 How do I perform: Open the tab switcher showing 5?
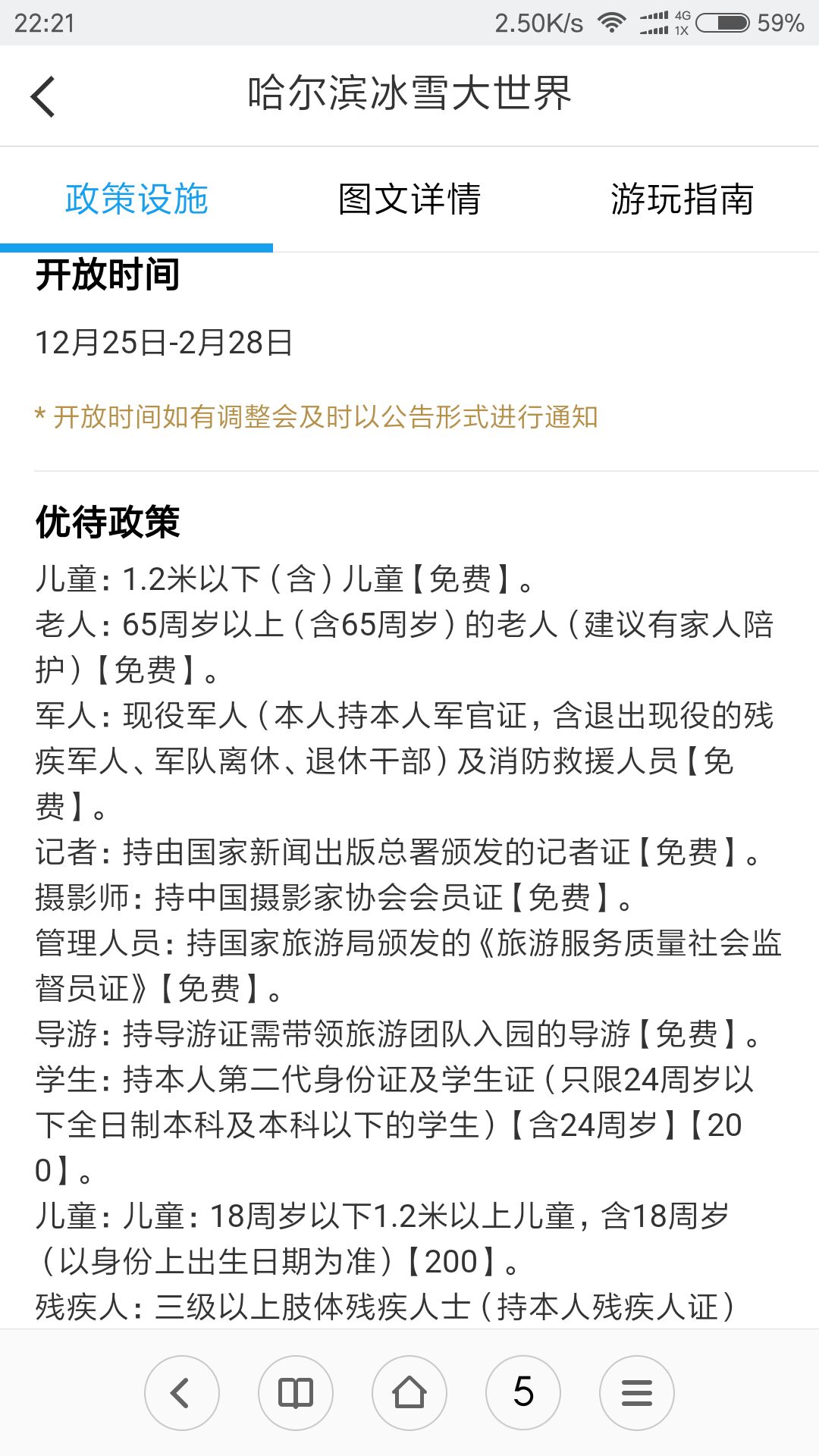(523, 1393)
